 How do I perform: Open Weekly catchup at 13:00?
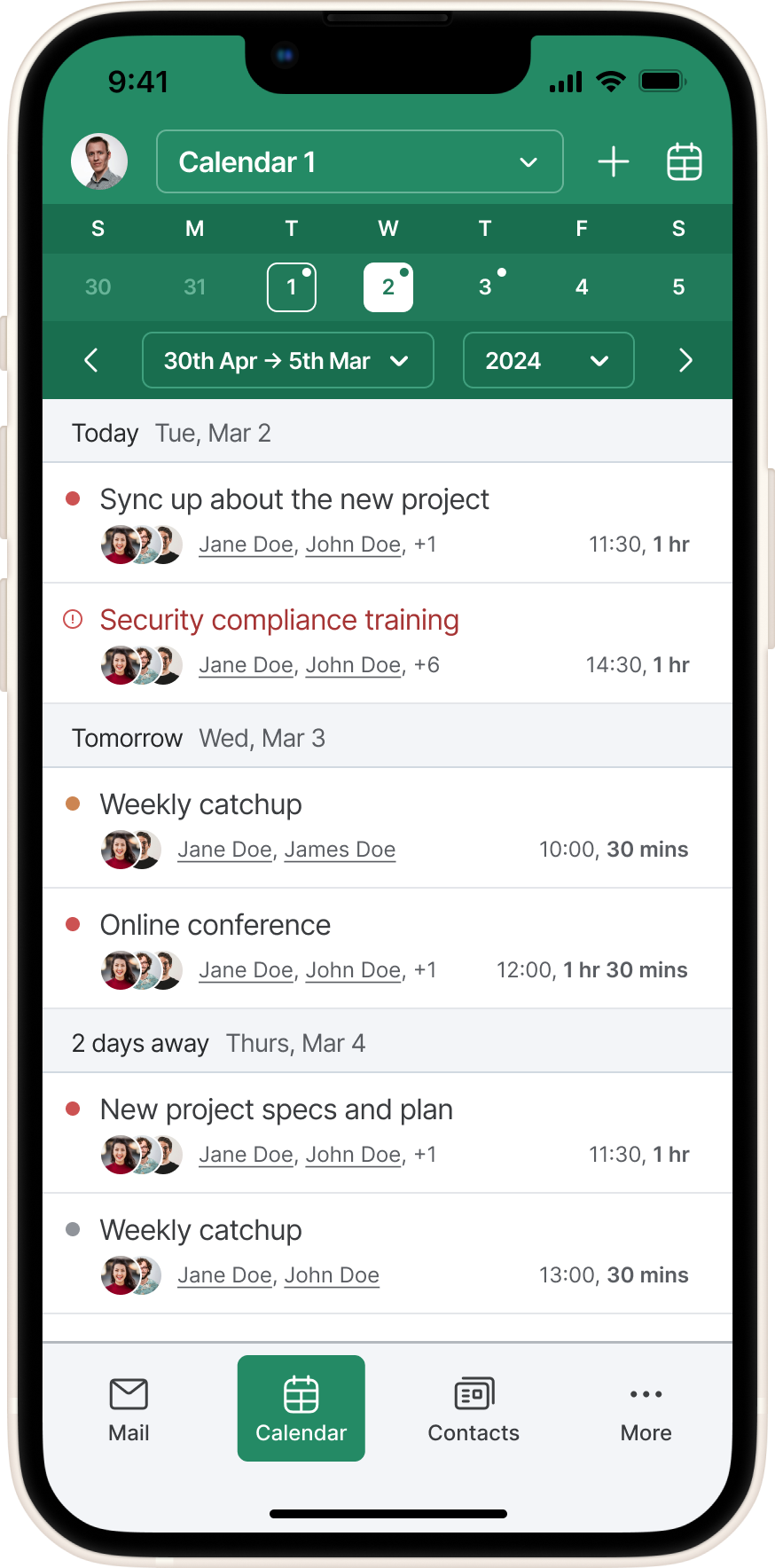tap(201, 1231)
